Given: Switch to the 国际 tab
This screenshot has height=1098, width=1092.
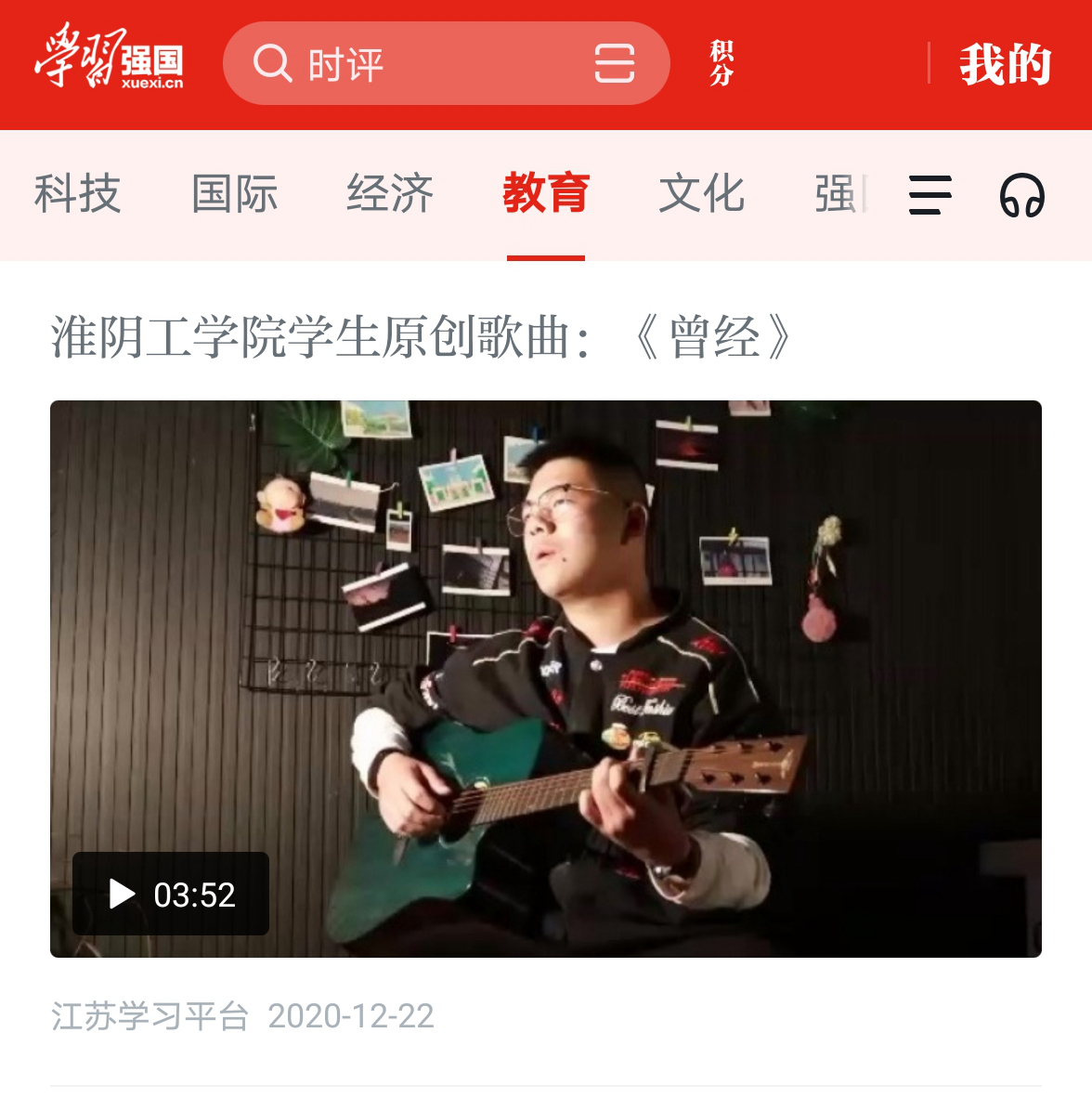Looking at the screenshot, I should 234,194.
